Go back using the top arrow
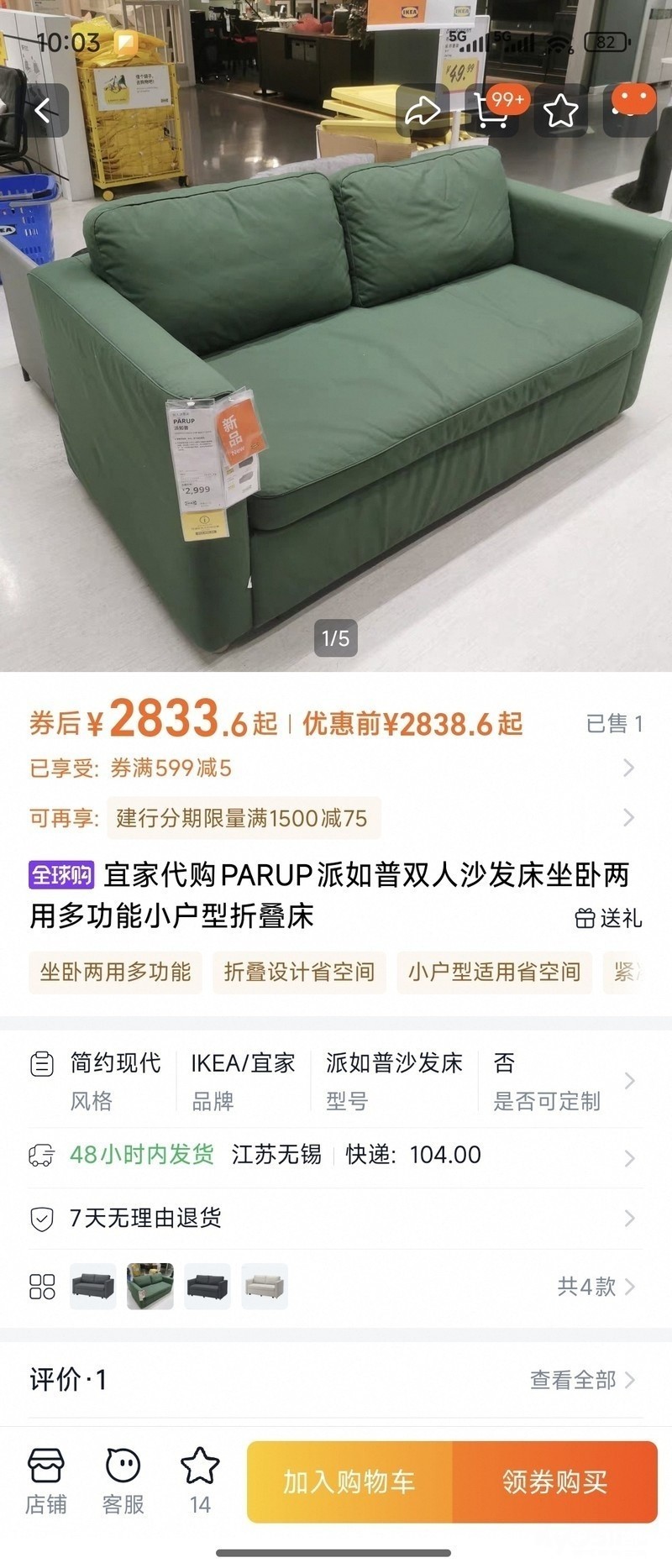 42,110
